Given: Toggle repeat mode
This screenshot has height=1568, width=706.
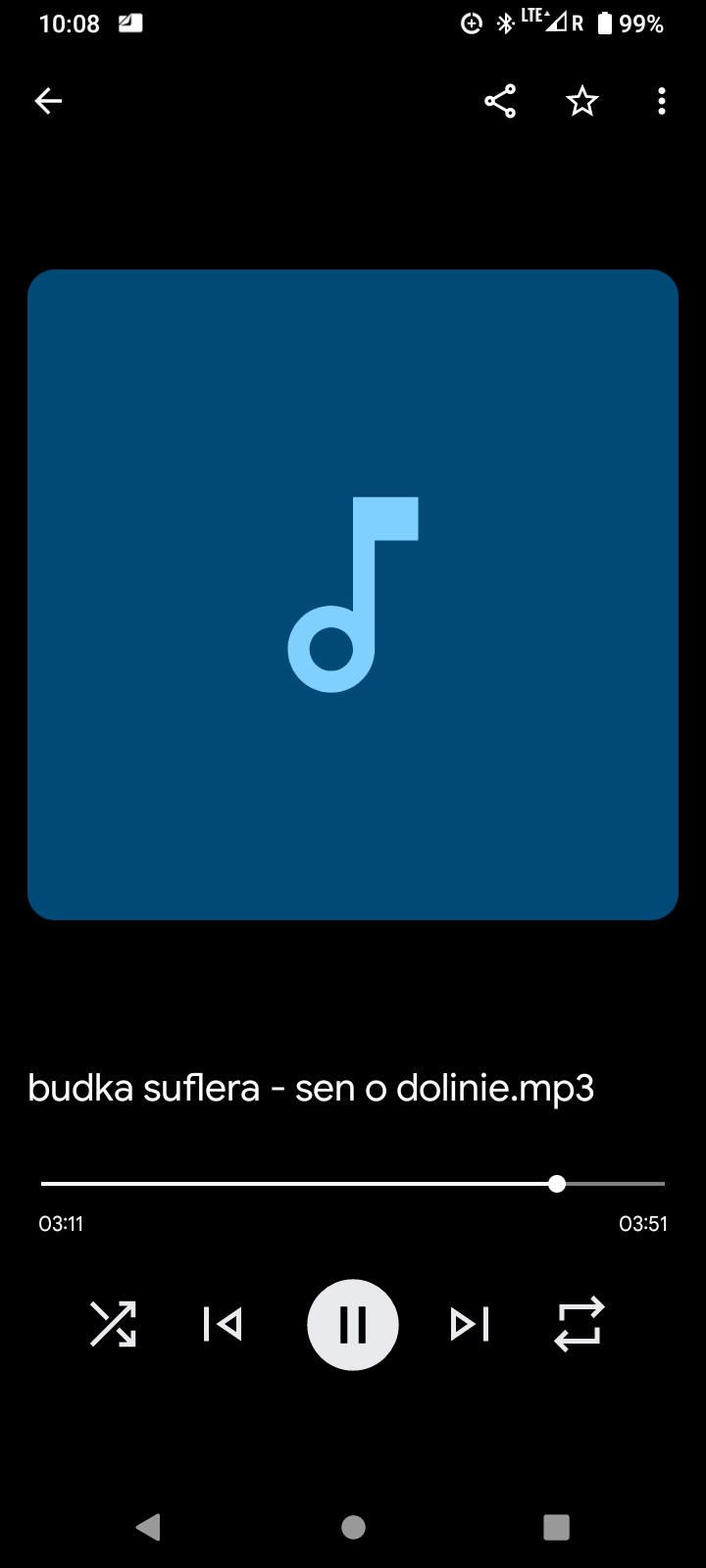Looking at the screenshot, I should (580, 1325).
